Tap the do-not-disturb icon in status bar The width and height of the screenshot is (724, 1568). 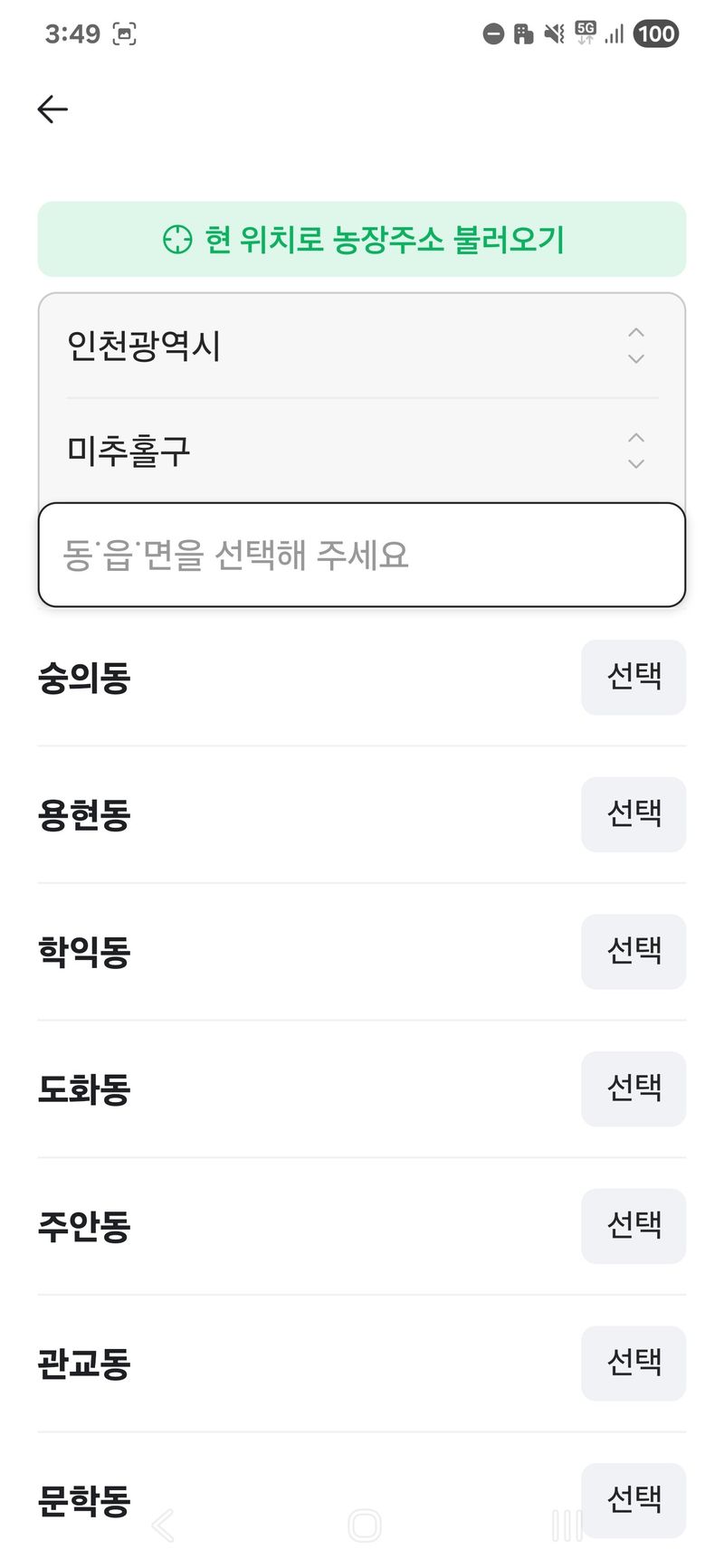[x=491, y=33]
